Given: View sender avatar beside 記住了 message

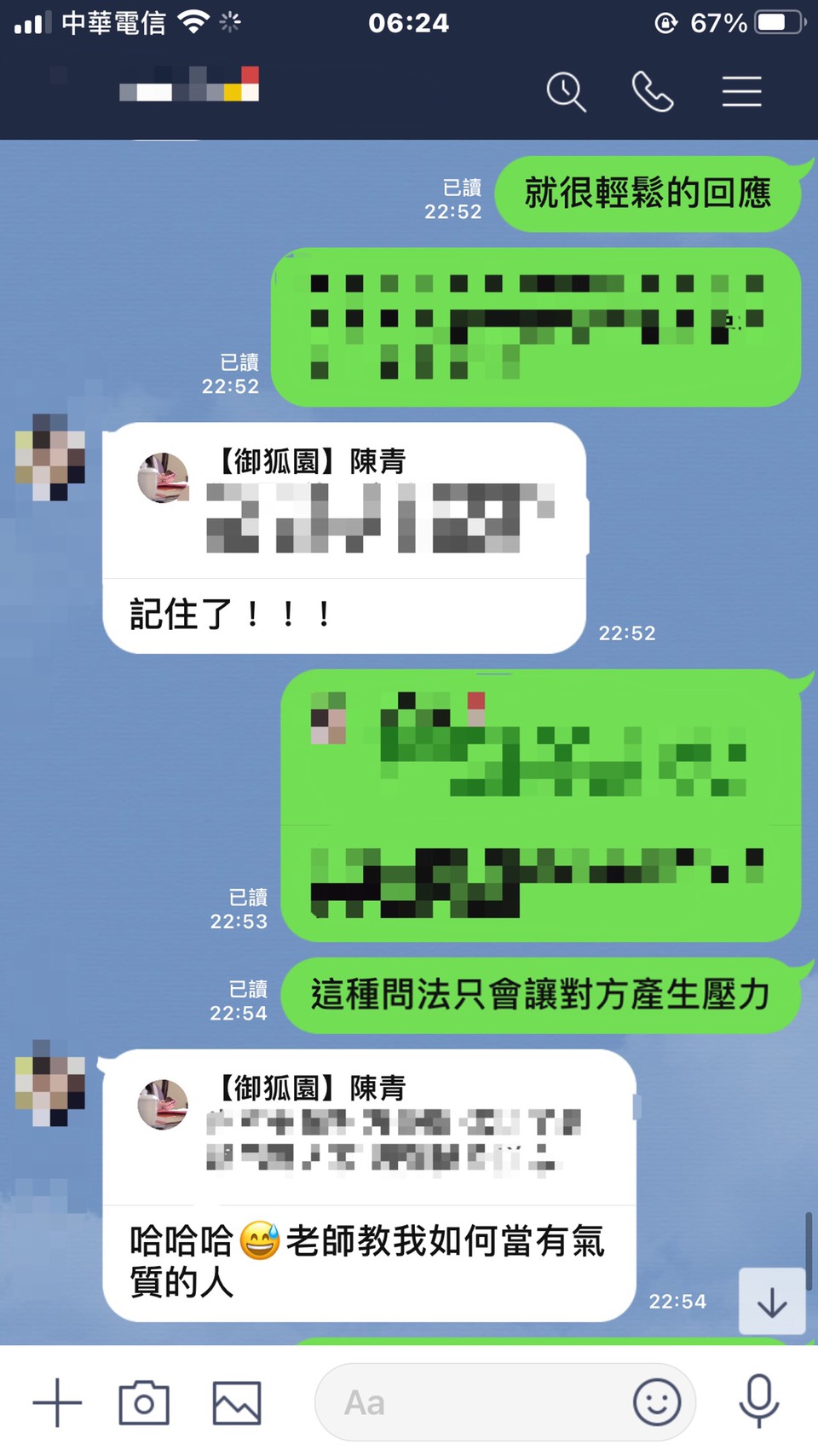Looking at the screenshot, I should [50, 457].
